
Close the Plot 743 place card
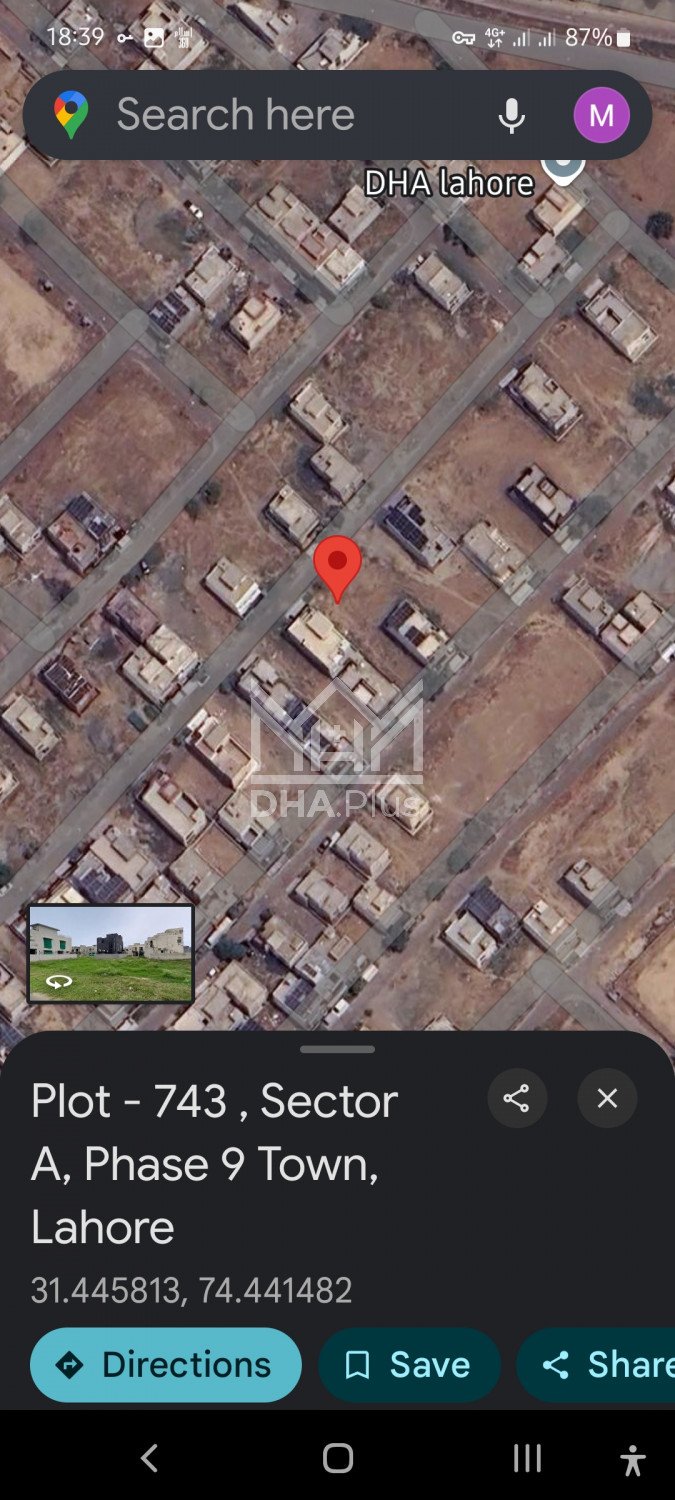(x=607, y=1099)
